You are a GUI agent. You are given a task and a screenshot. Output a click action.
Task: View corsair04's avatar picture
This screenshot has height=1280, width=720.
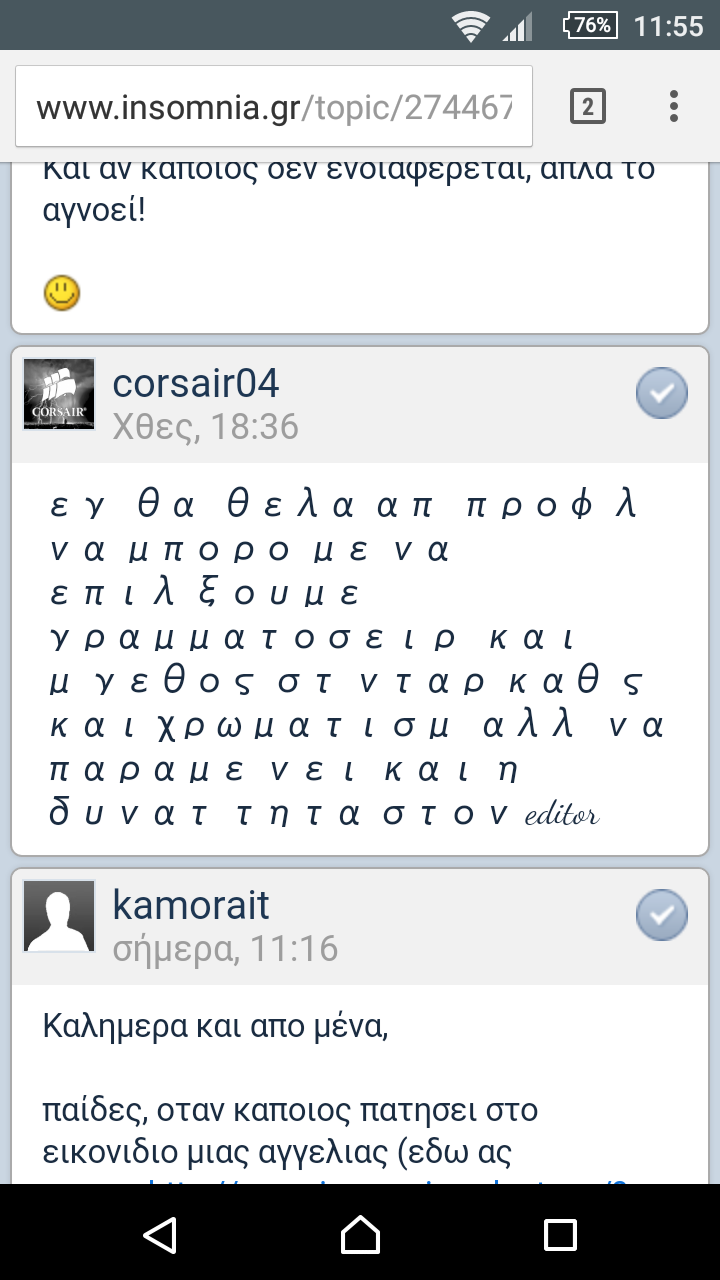pyautogui.click(x=59, y=393)
